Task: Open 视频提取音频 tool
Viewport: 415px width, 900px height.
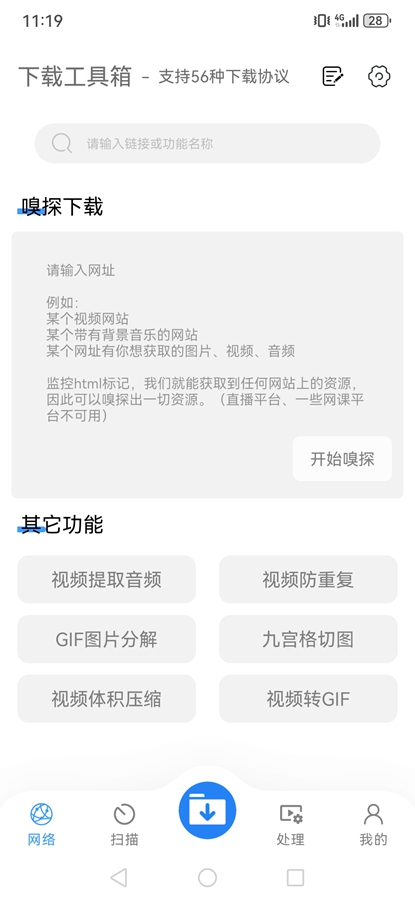Action: point(106,580)
